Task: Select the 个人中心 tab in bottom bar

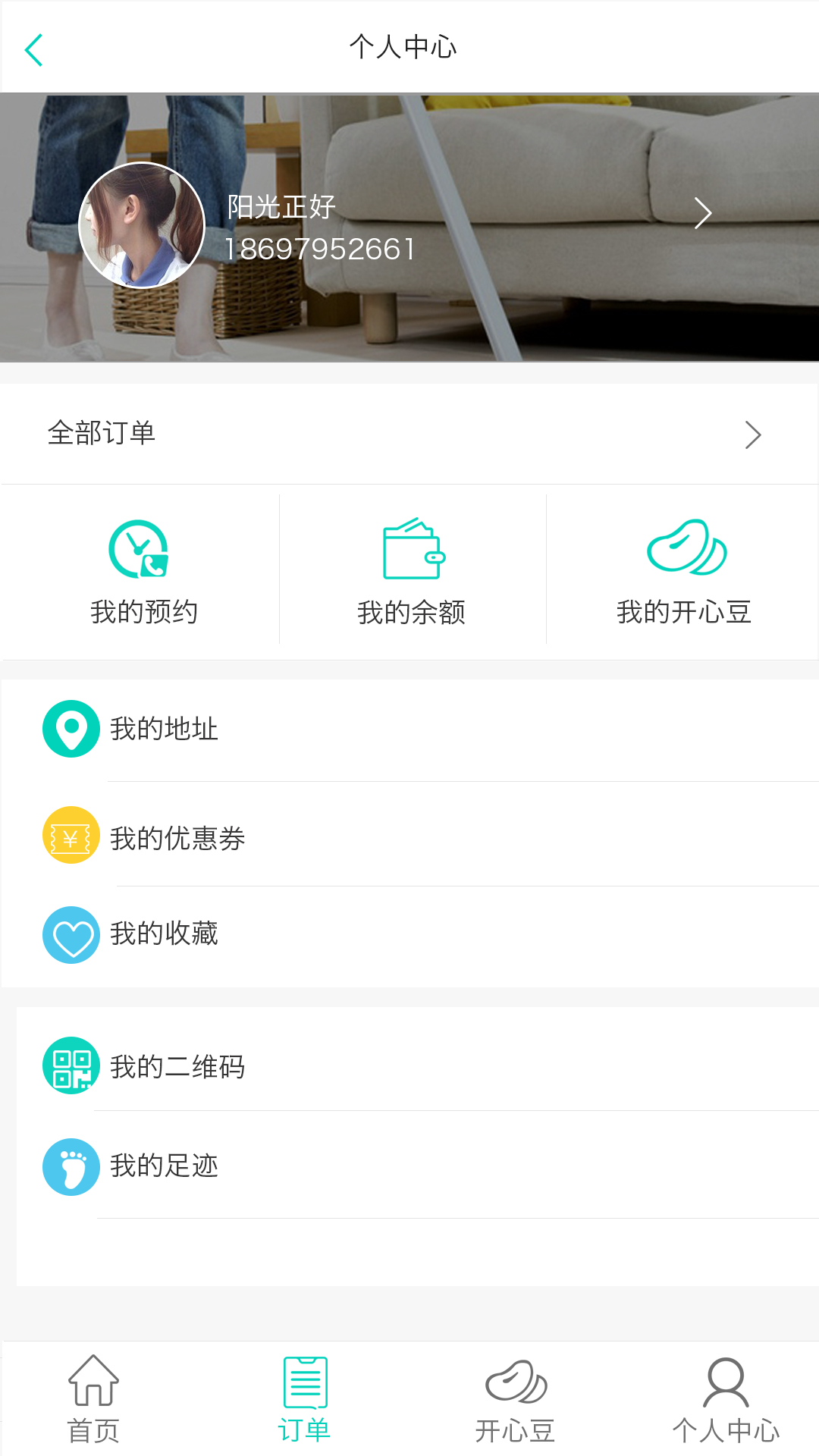Action: (726, 1399)
